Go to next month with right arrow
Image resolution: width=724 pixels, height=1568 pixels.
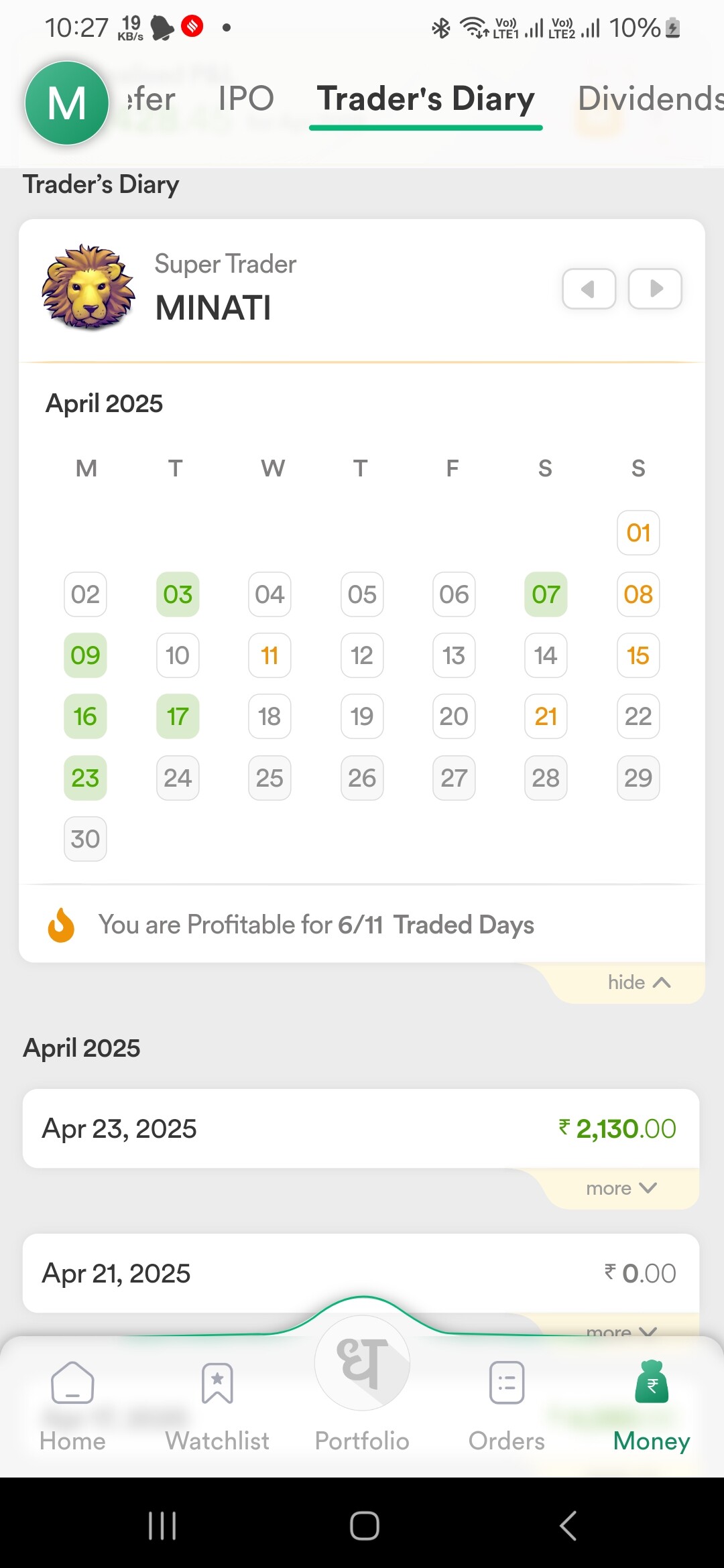(x=655, y=289)
